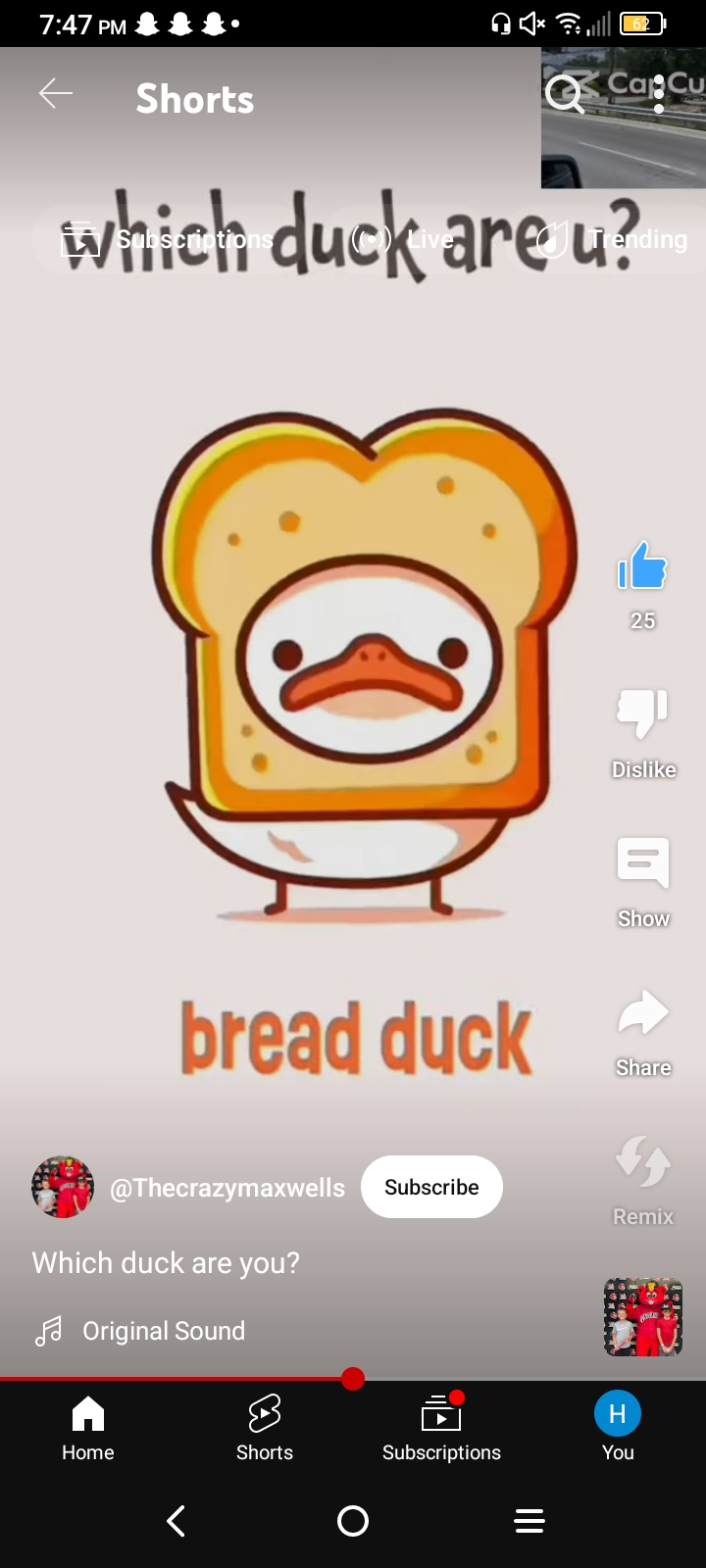Subscribe to @Thecrazymaxwells
This screenshot has width=706, height=1568.
[431, 1187]
